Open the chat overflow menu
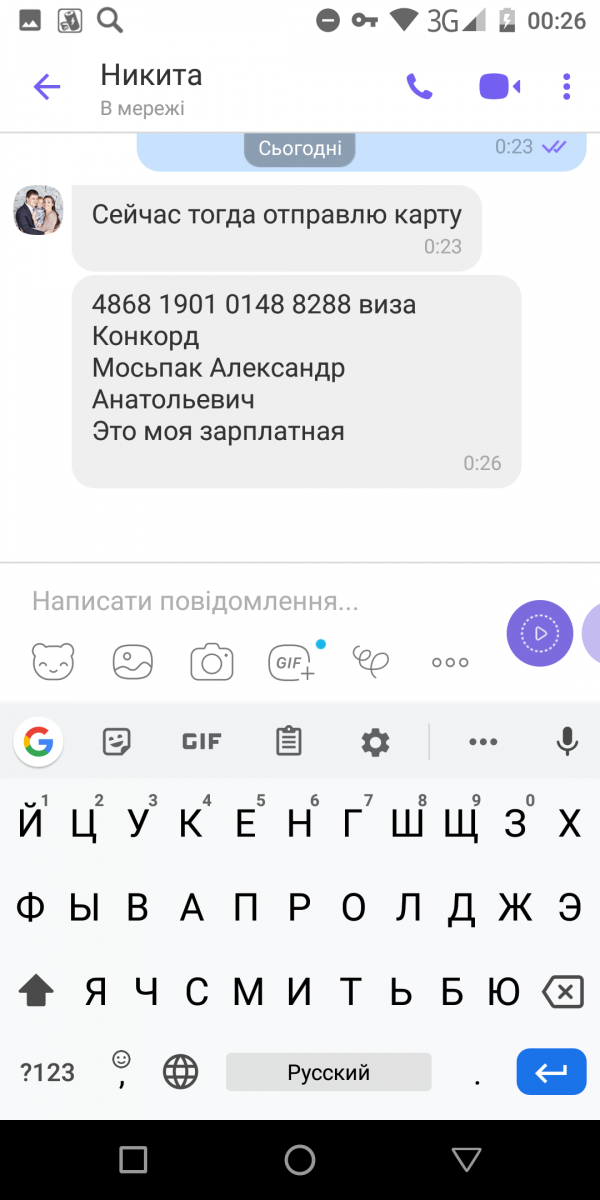 [x=567, y=87]
